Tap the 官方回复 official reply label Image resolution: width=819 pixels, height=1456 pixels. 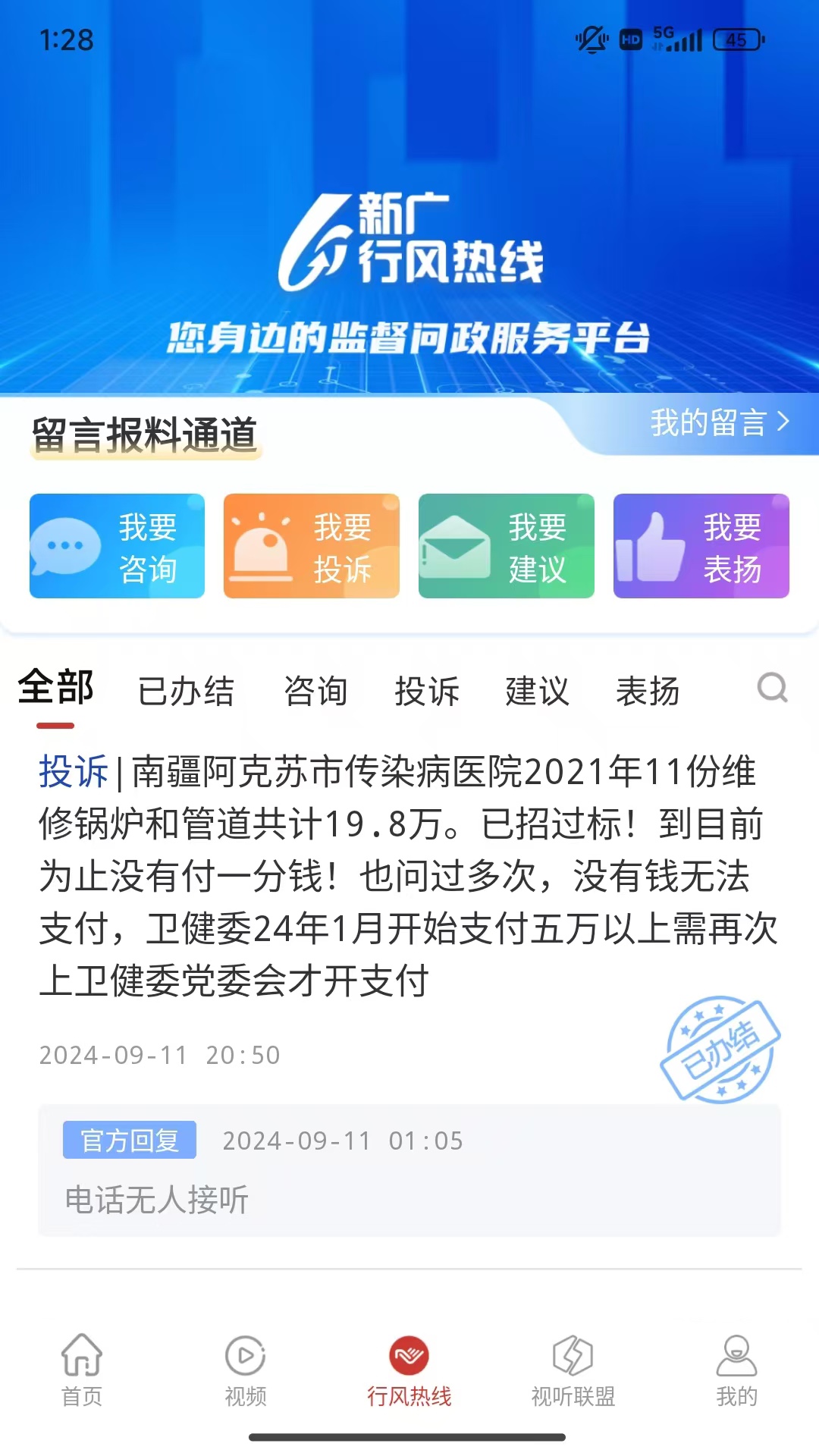tap(130, 1141)
